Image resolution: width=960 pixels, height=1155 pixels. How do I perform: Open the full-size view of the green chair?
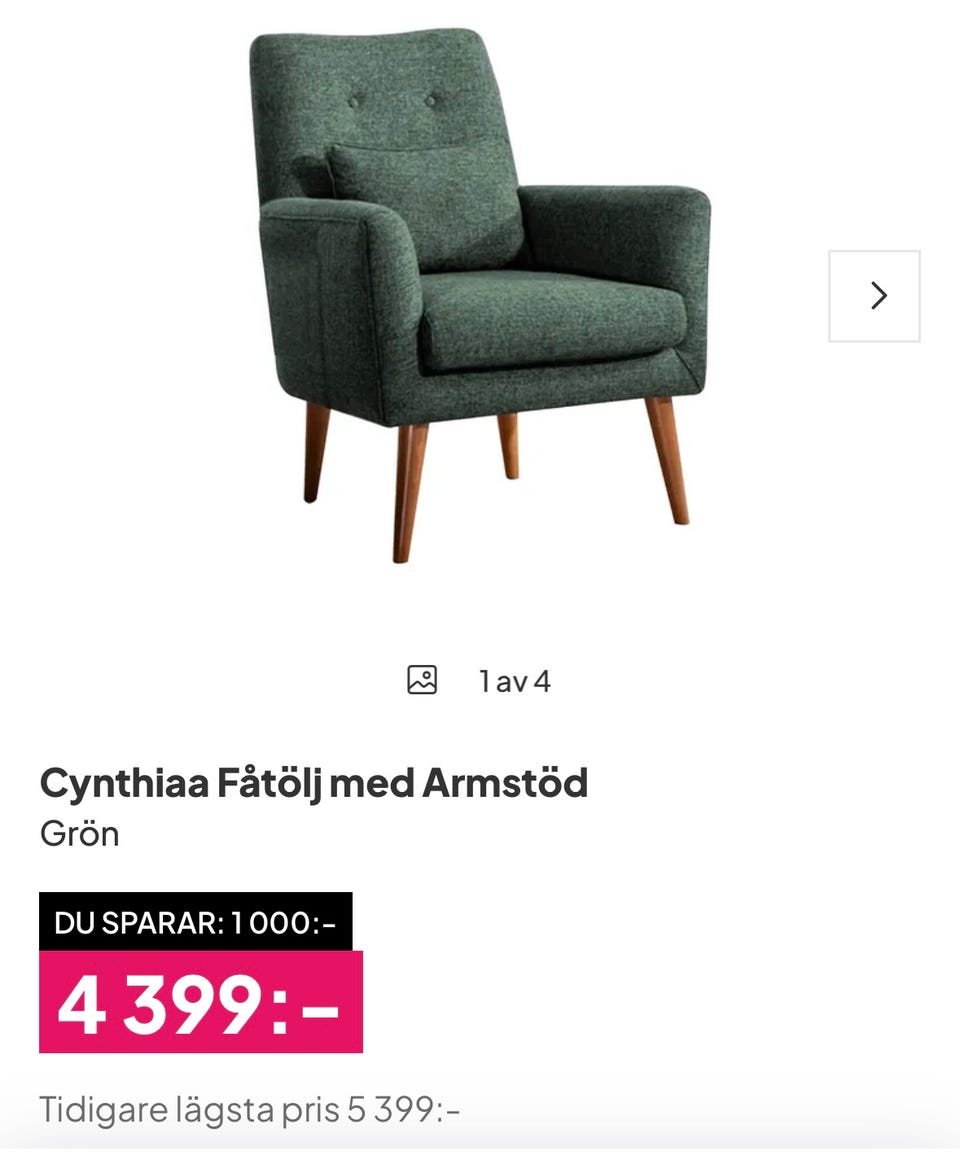coord(480,300)
